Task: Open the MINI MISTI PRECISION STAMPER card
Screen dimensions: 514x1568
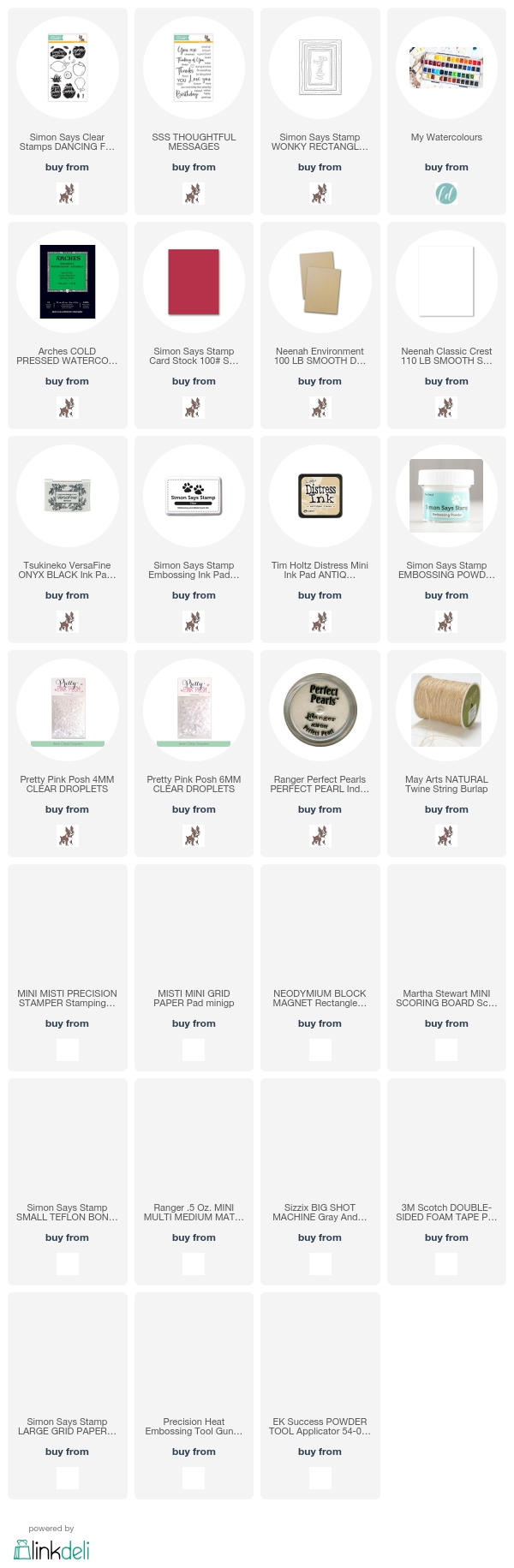Action: coord(67,998)
